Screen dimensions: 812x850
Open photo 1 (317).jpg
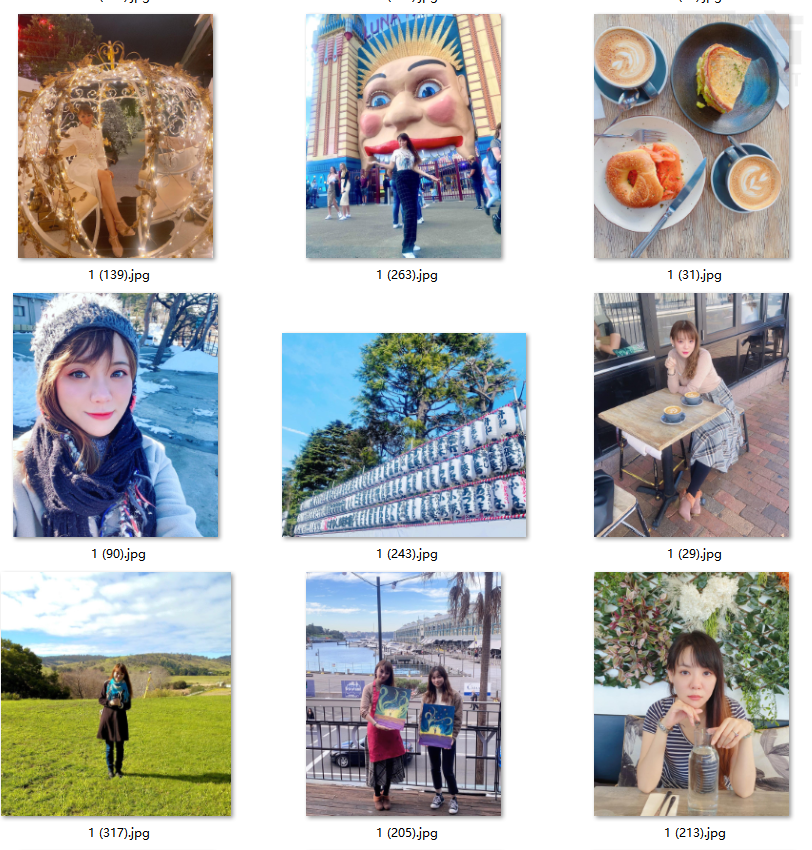pyautogui.click(x=116, y=694)
